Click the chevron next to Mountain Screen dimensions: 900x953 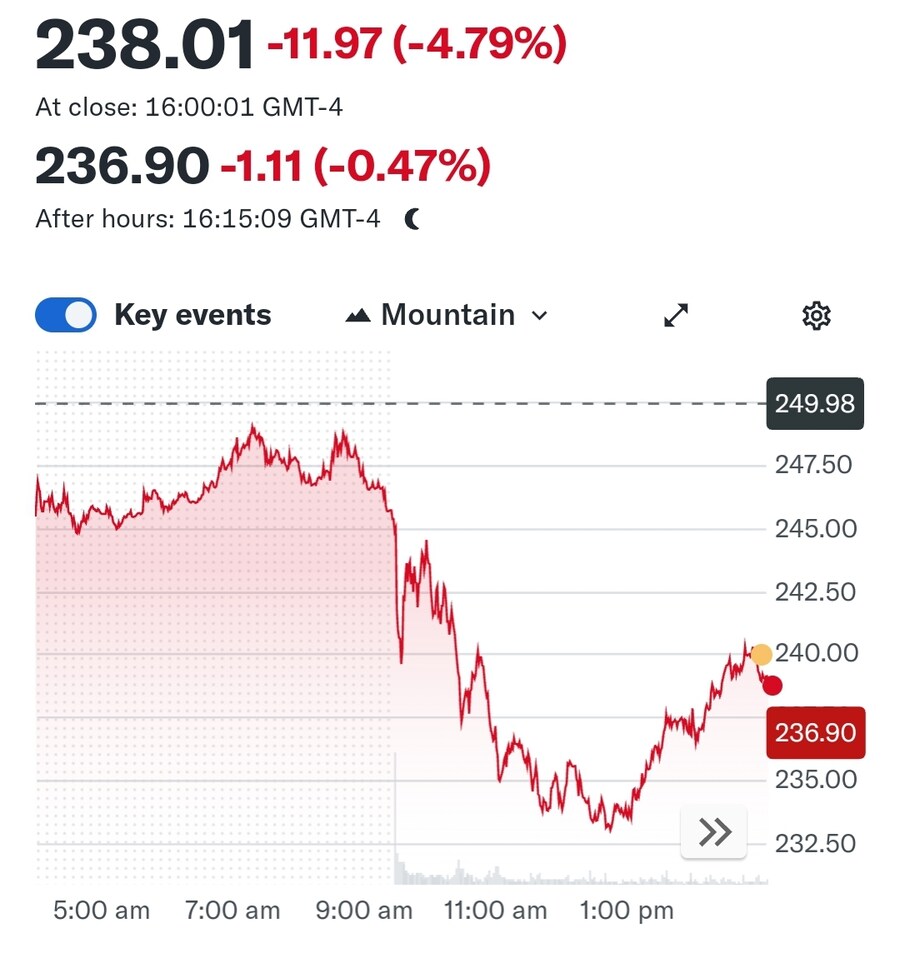coord(539,316)
